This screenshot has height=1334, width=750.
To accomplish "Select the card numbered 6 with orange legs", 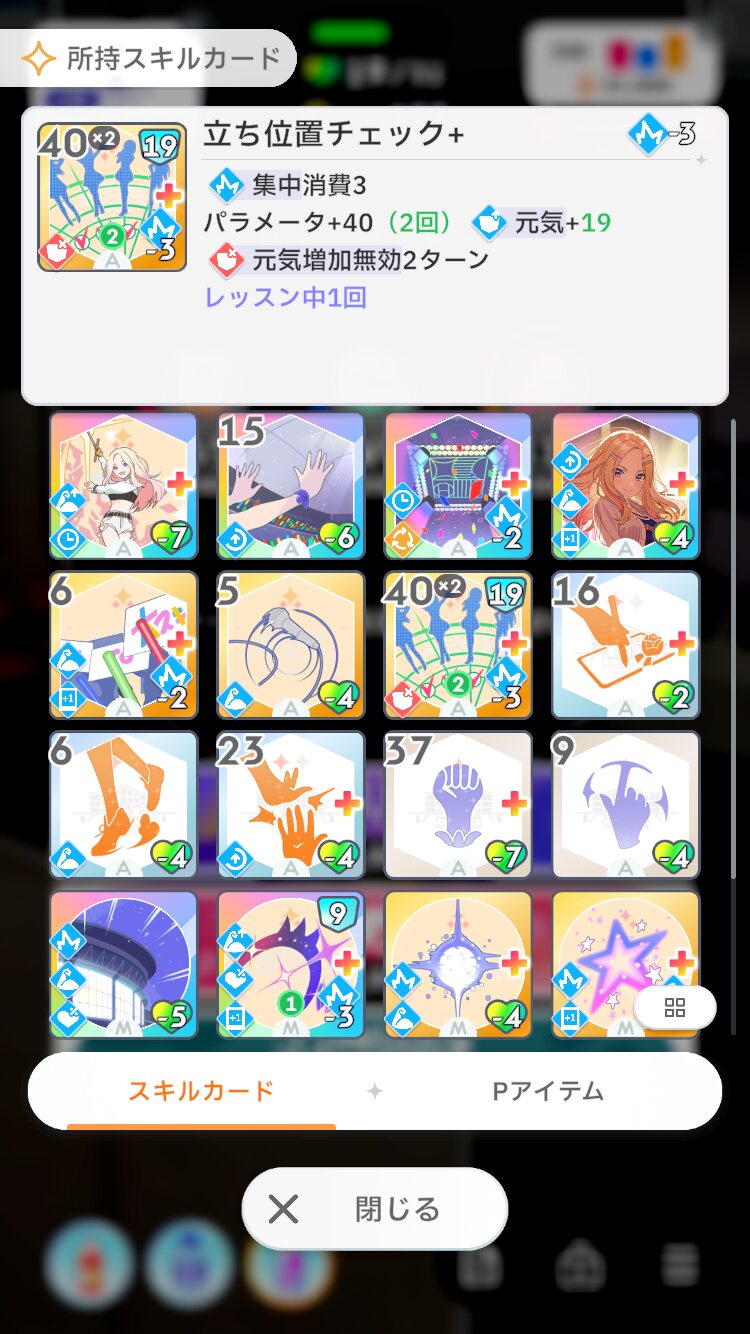I will (x=124, y=805).
